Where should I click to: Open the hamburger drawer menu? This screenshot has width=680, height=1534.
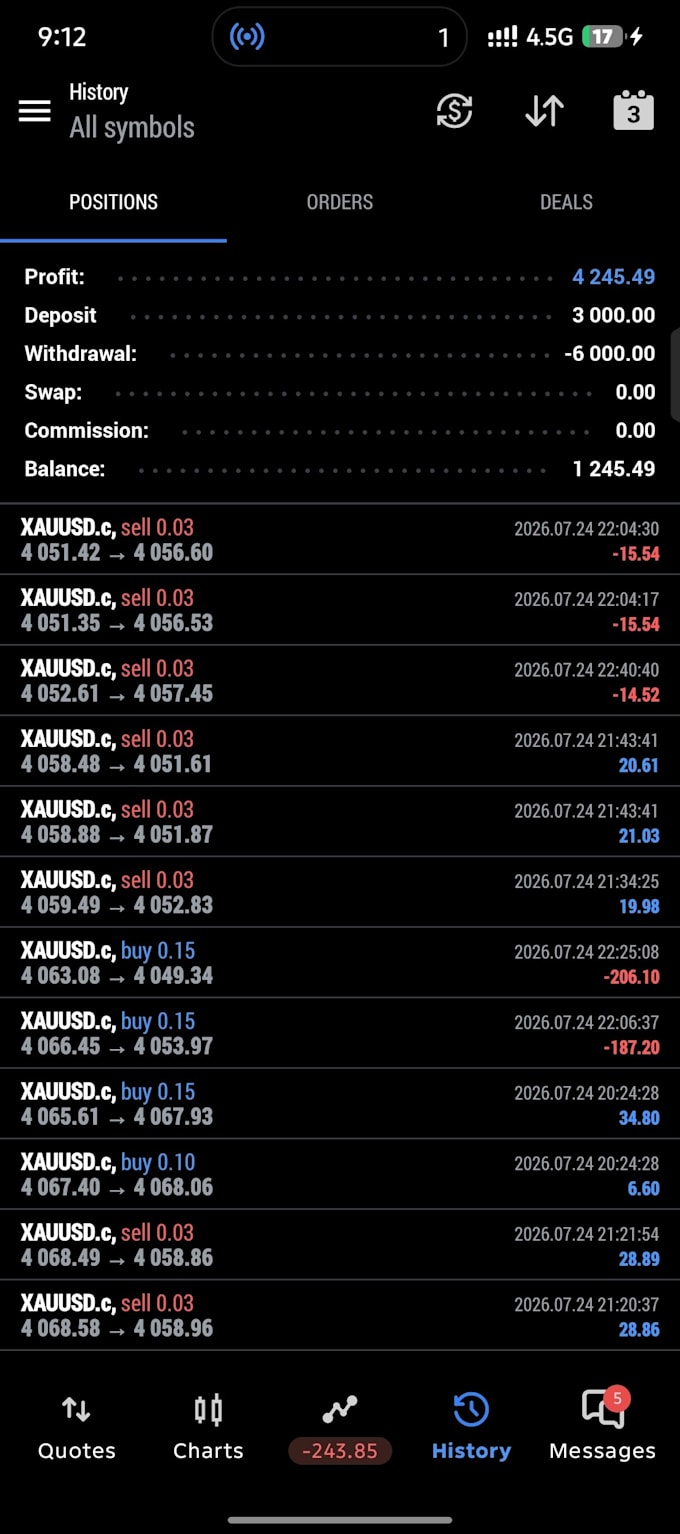(x=35, y=111)
